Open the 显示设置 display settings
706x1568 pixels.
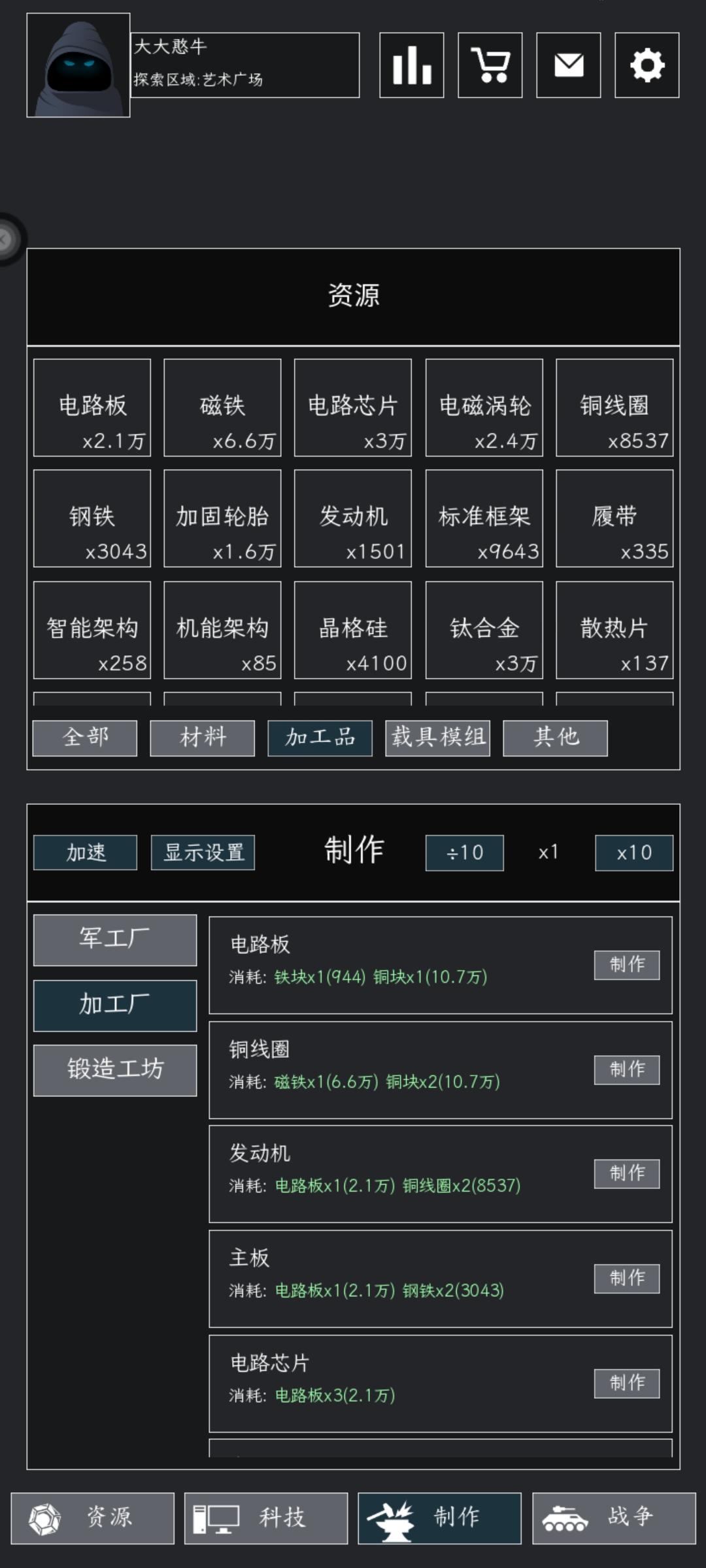[x=202, y=851]
